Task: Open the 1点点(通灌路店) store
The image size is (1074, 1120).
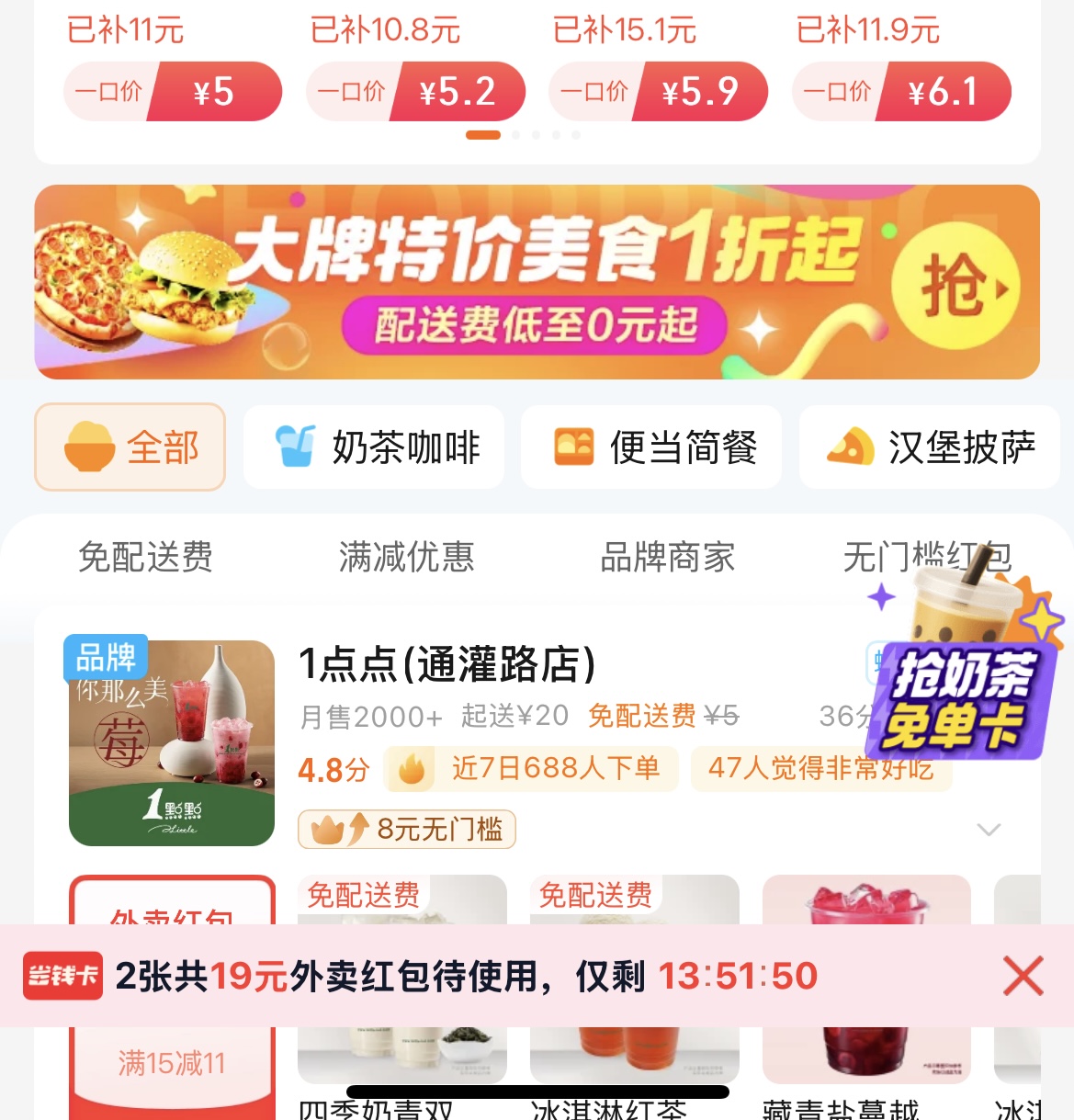Action: [x=447, y=664]
